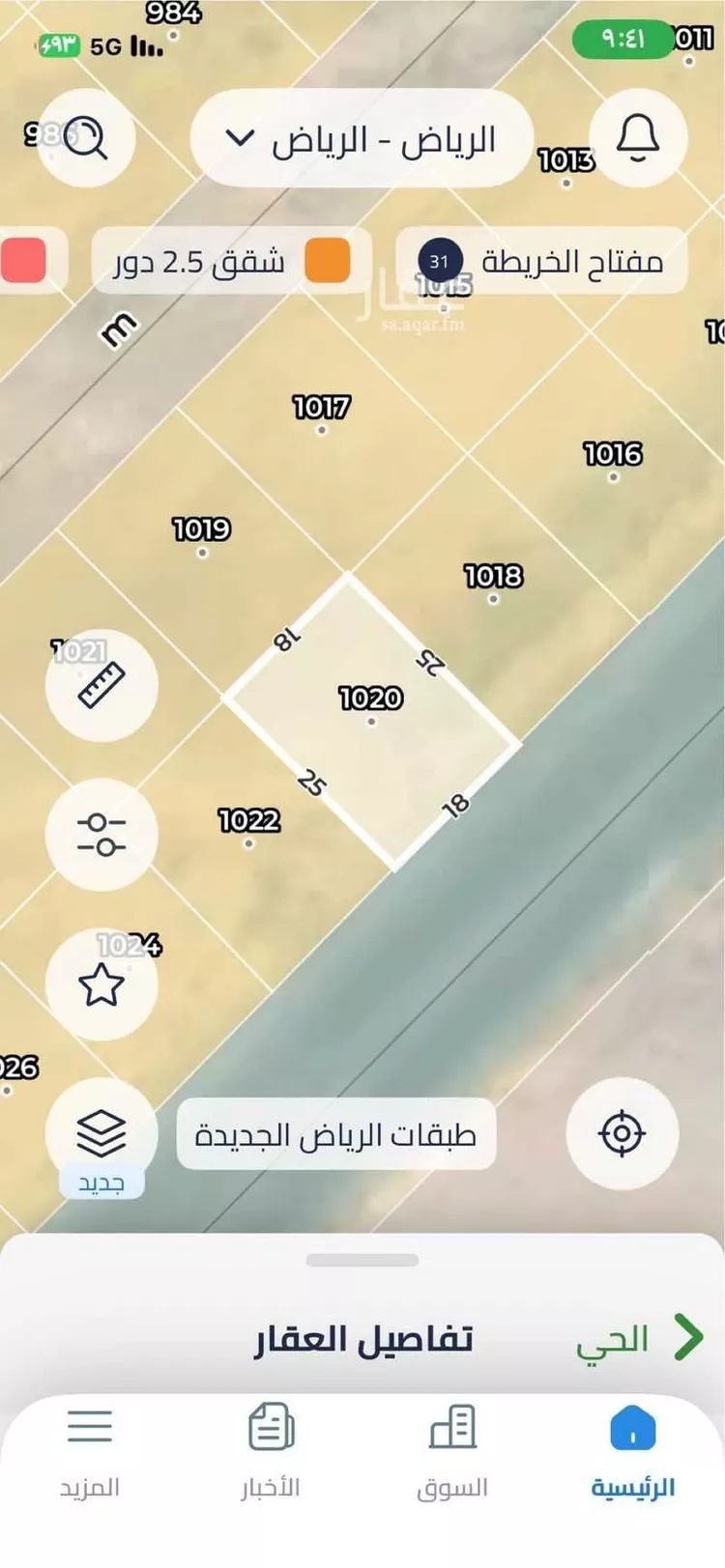Tap the مفتاح الخريطة map legend chip
Image resolution: width=725 pixels, height=1568 pixels.
(541, 261)
